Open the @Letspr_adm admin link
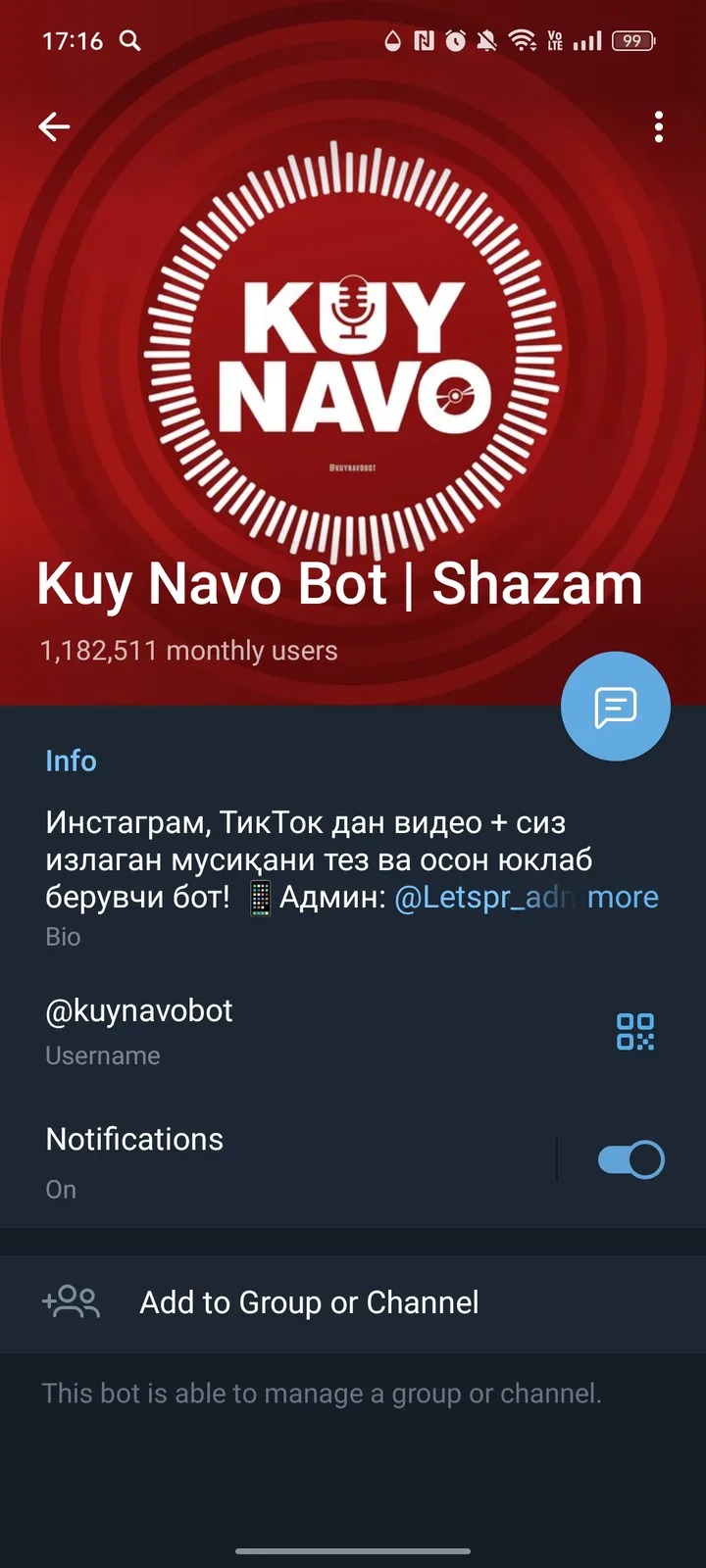The width and height of the screenshot is (706, 1568). coord(479,897)
